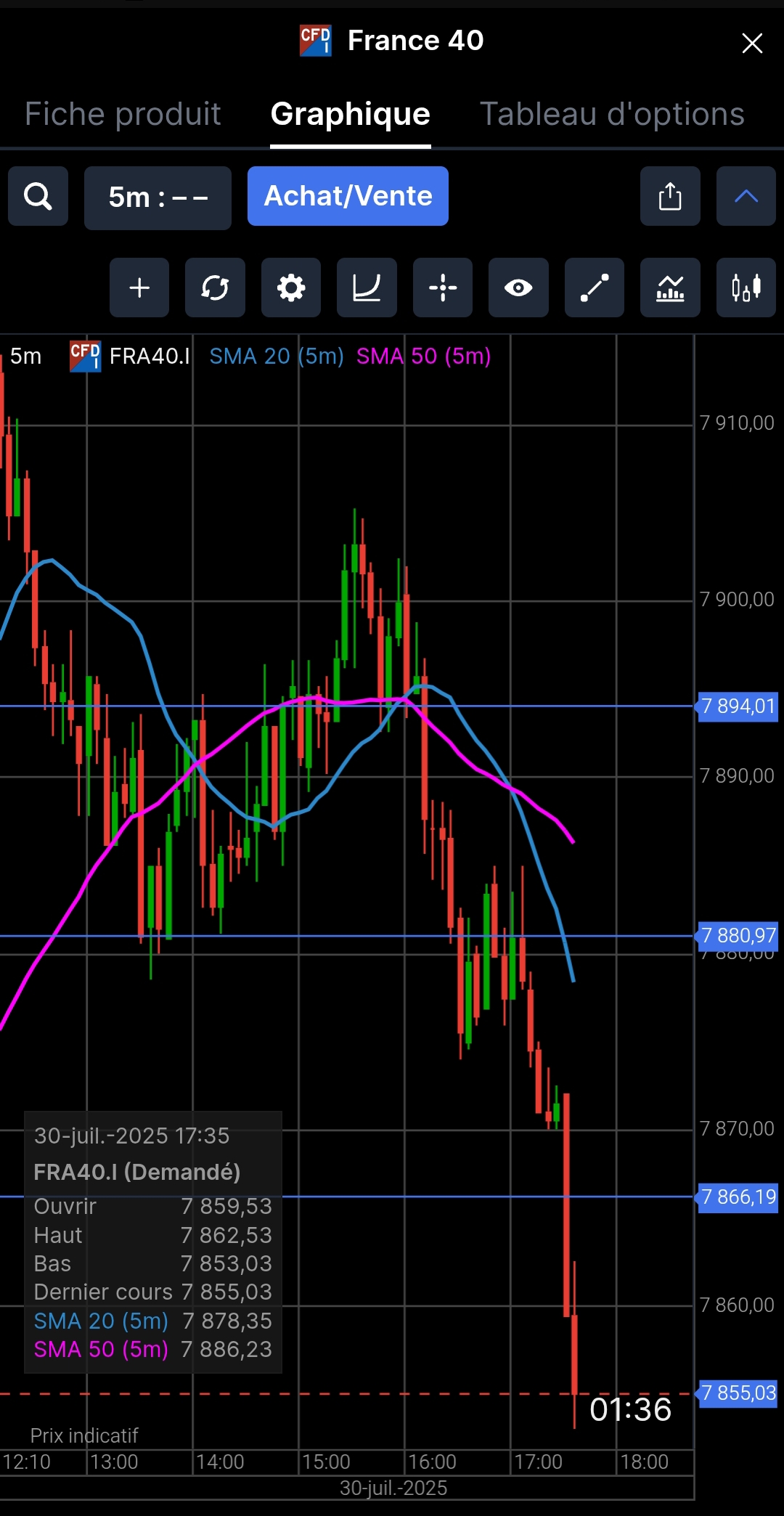Screen dimensions: 784x1516
Task: Collapse the chart toolbar with the chevron
Action: 746,197
